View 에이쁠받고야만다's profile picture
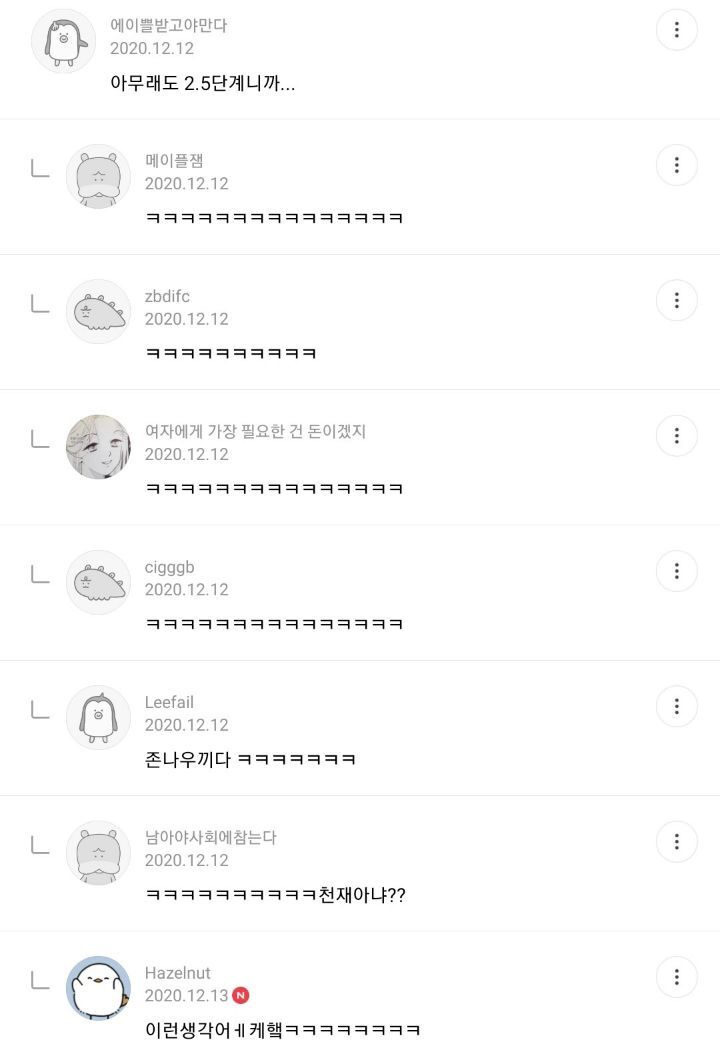The width and height of the screenshot is (720, 1064). coord(64,41)
